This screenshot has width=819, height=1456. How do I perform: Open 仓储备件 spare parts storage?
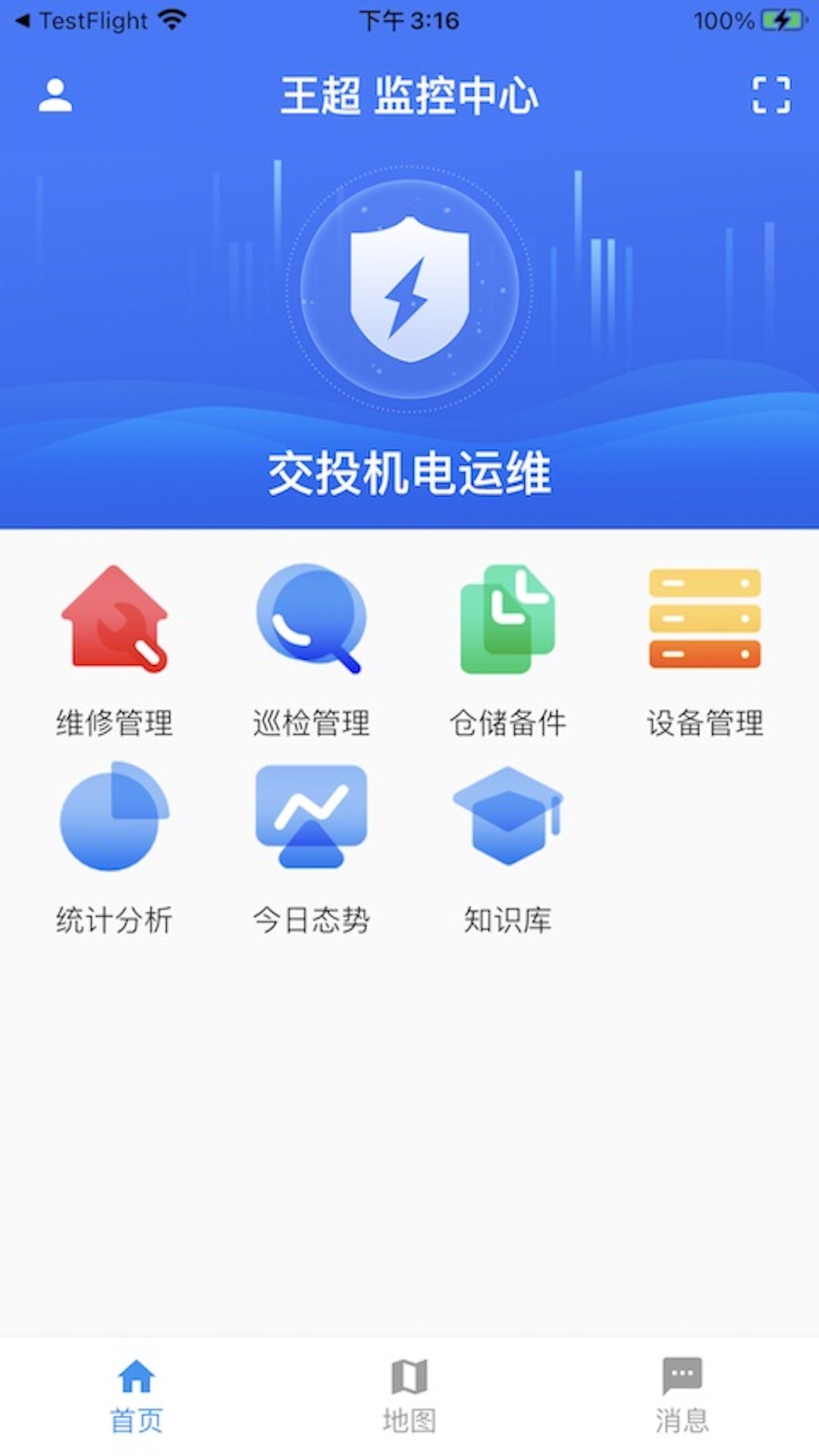tap(507, 622)
